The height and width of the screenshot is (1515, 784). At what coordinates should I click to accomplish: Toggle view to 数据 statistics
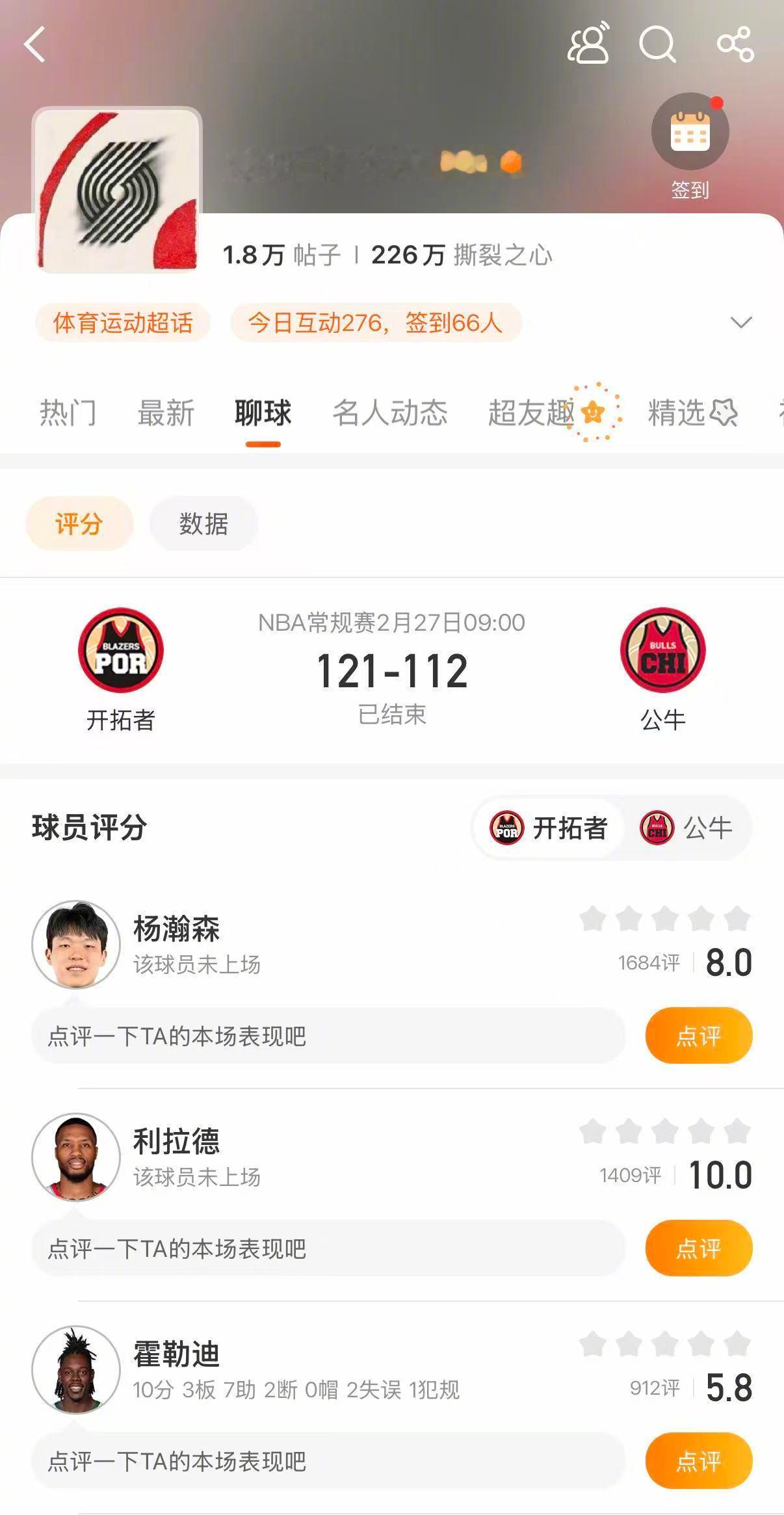pos(203,524)
